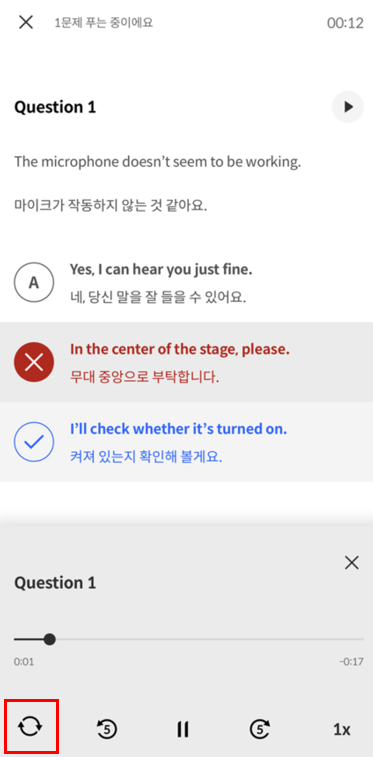This screenshot has width=373, height=757.
Task: Change the 1x playback speed
Action: pos(342,729)
